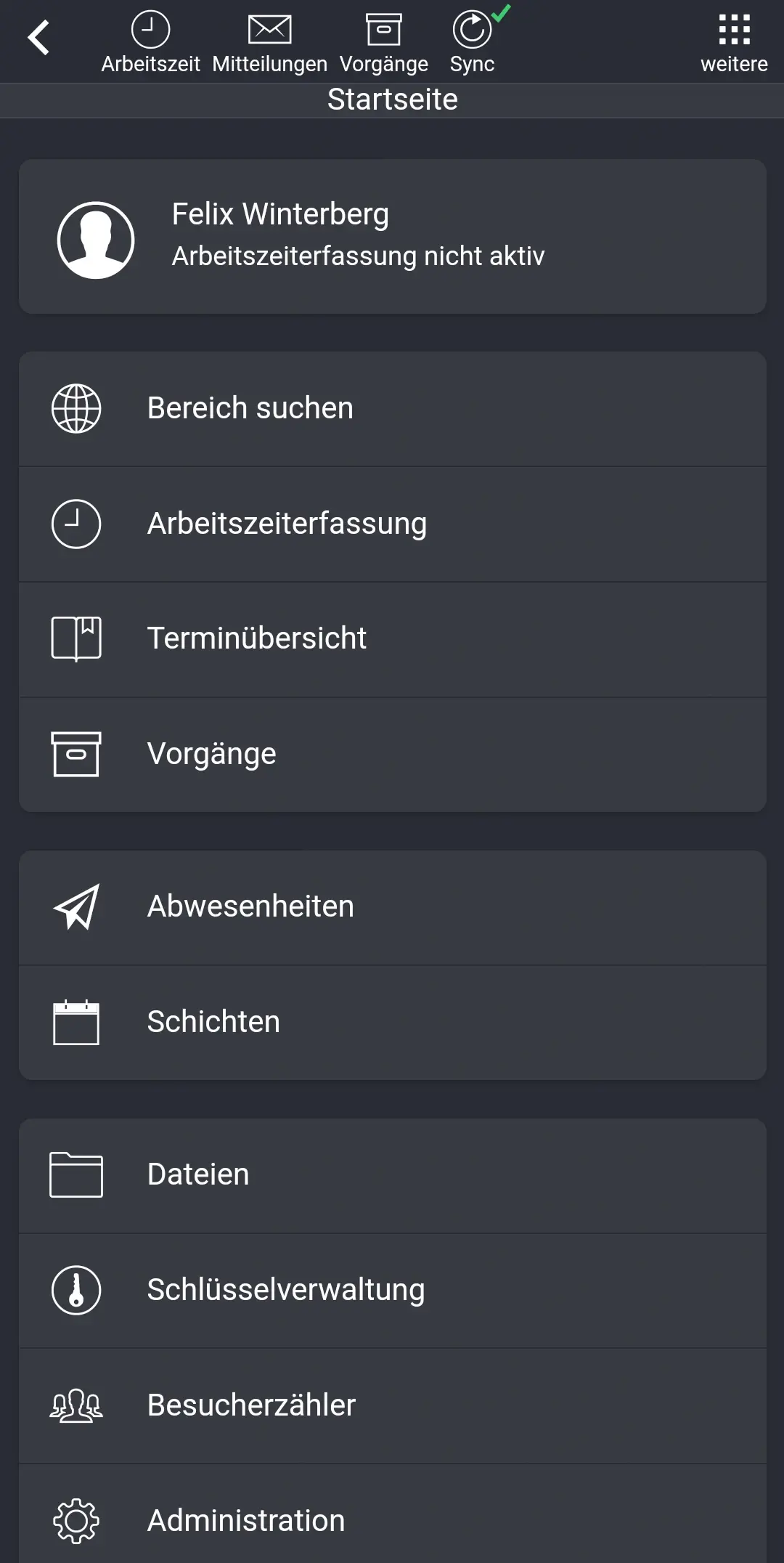784x1563 pixels.
Task: Tap the Startseite header bar
Action: point(392,99)
